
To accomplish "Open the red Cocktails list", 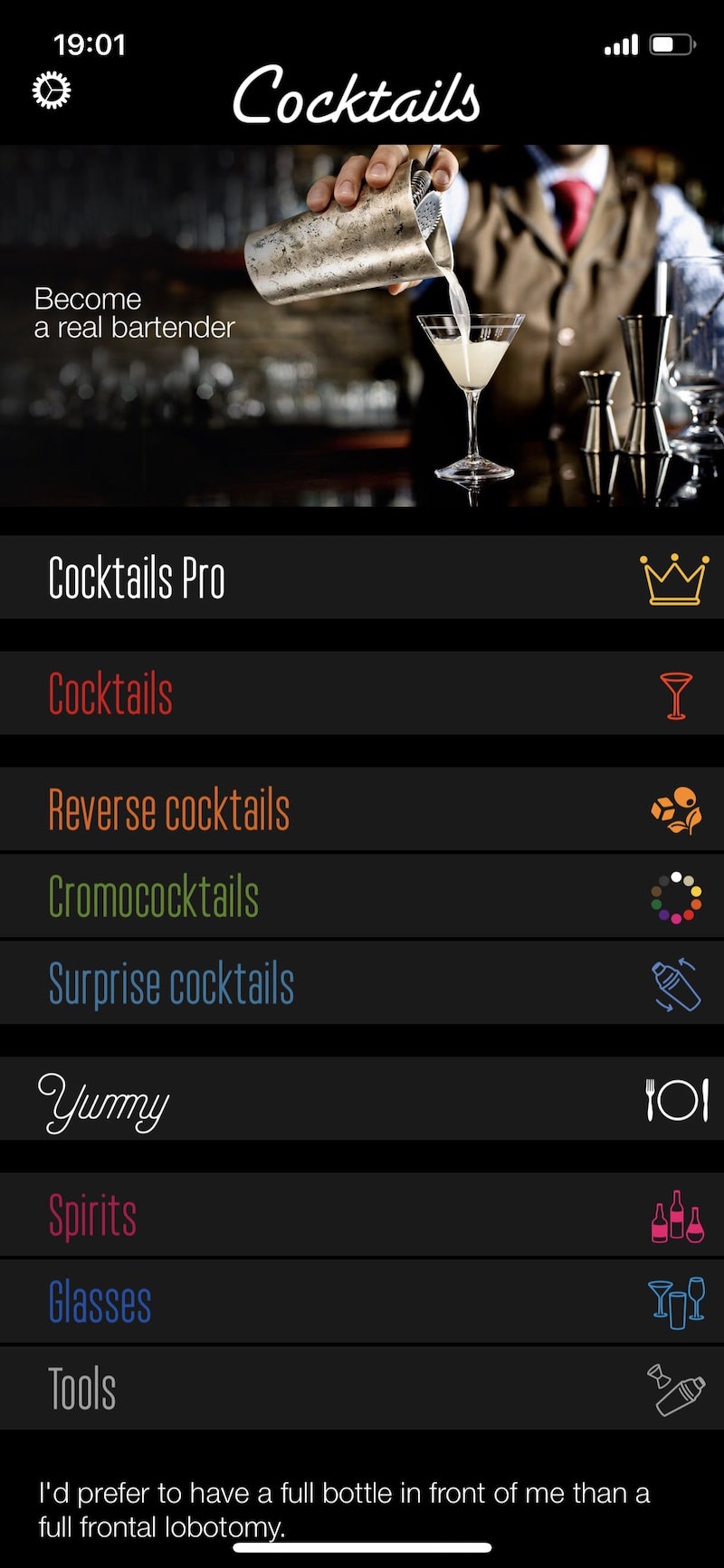I will point(362,693).
